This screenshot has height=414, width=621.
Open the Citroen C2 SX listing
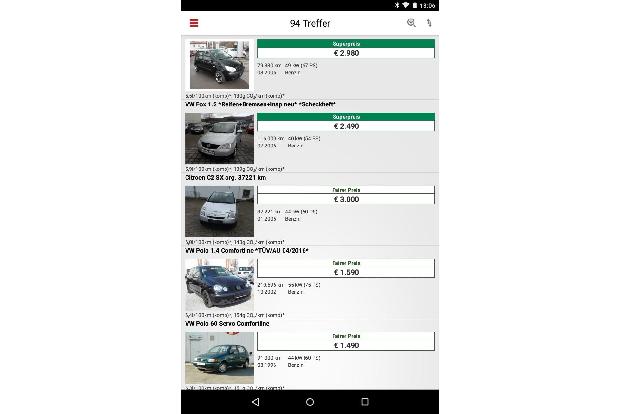click(x=310, y=210)
